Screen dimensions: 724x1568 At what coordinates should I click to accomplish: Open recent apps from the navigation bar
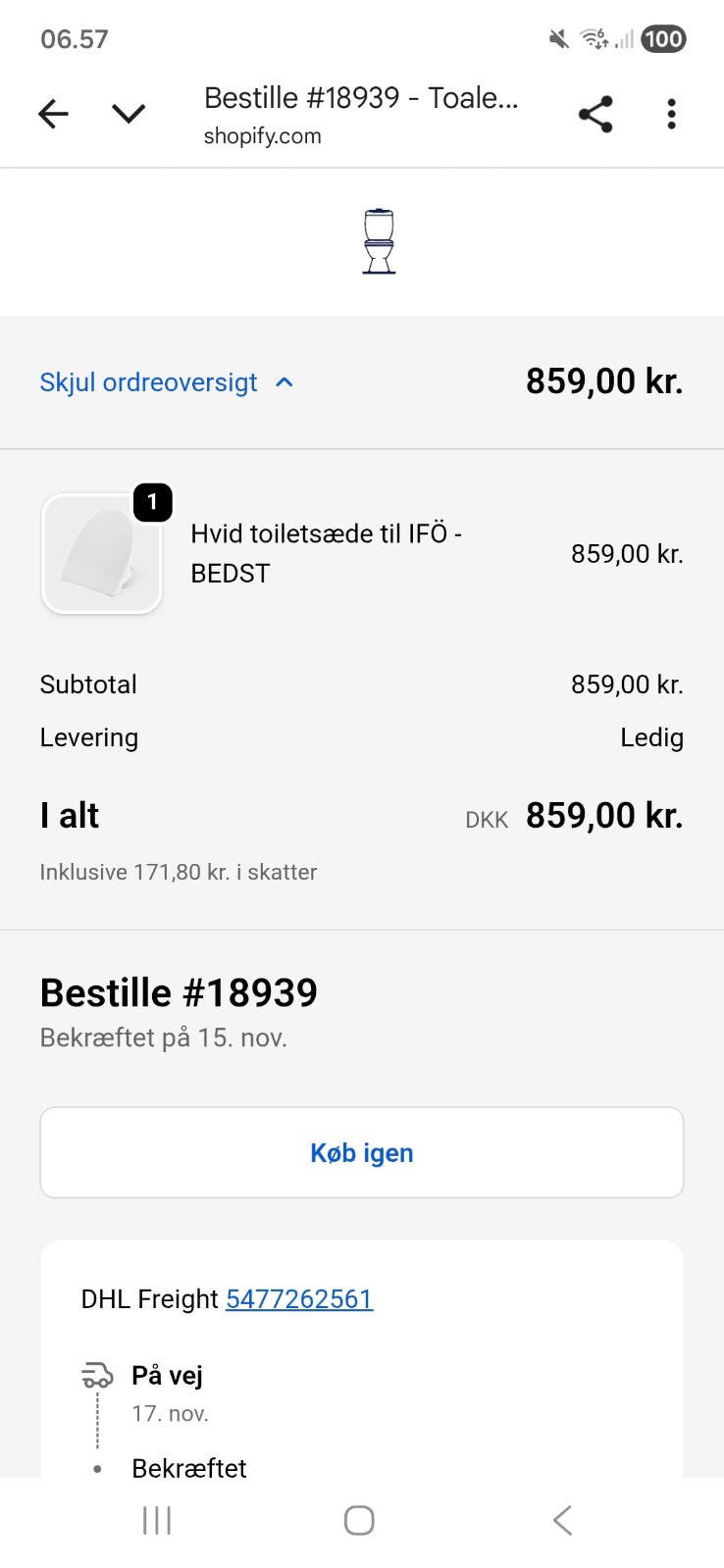click(x=155, y=1520)
